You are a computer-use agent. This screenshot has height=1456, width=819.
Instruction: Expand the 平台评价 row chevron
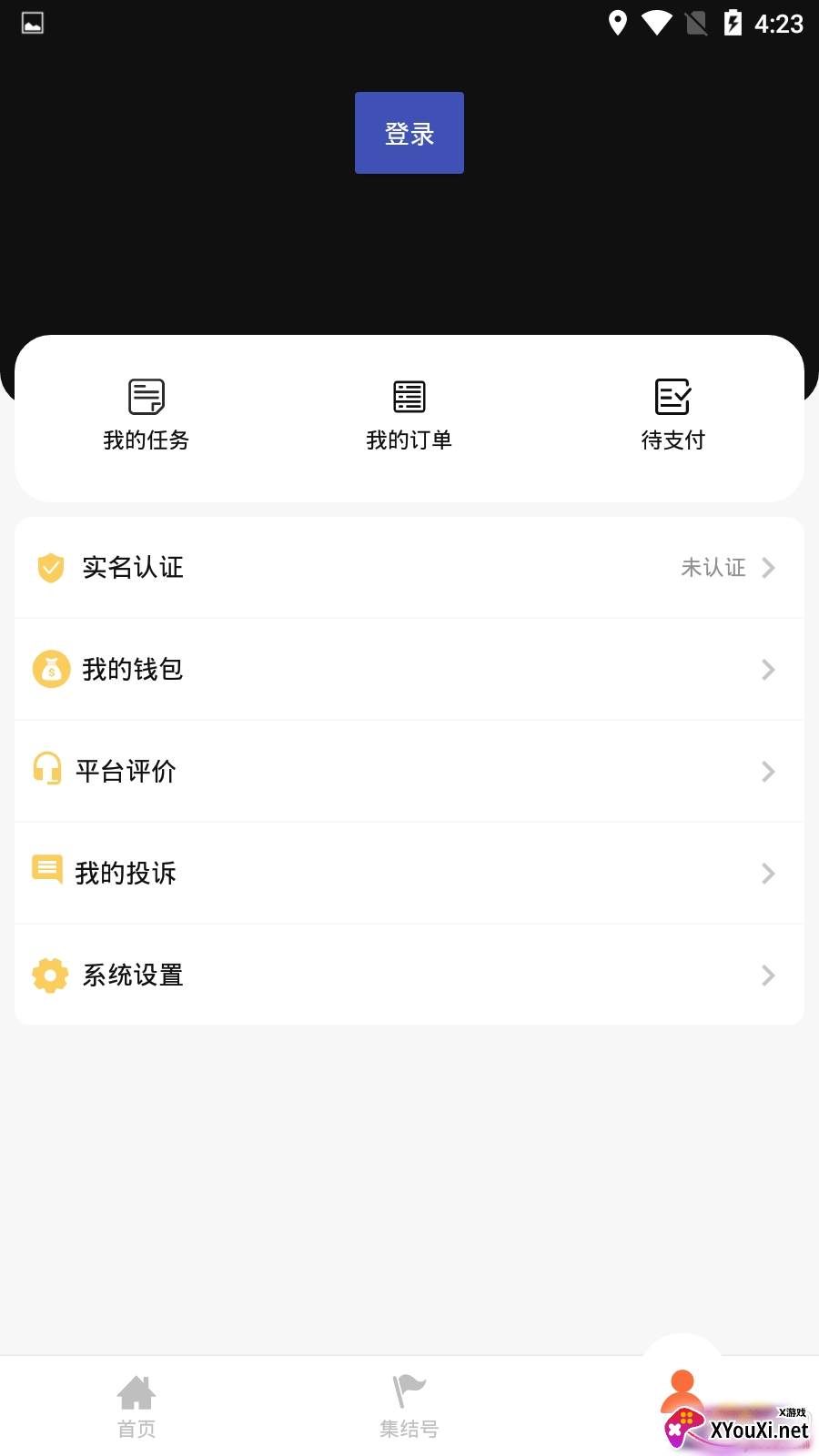click(769, 772)
